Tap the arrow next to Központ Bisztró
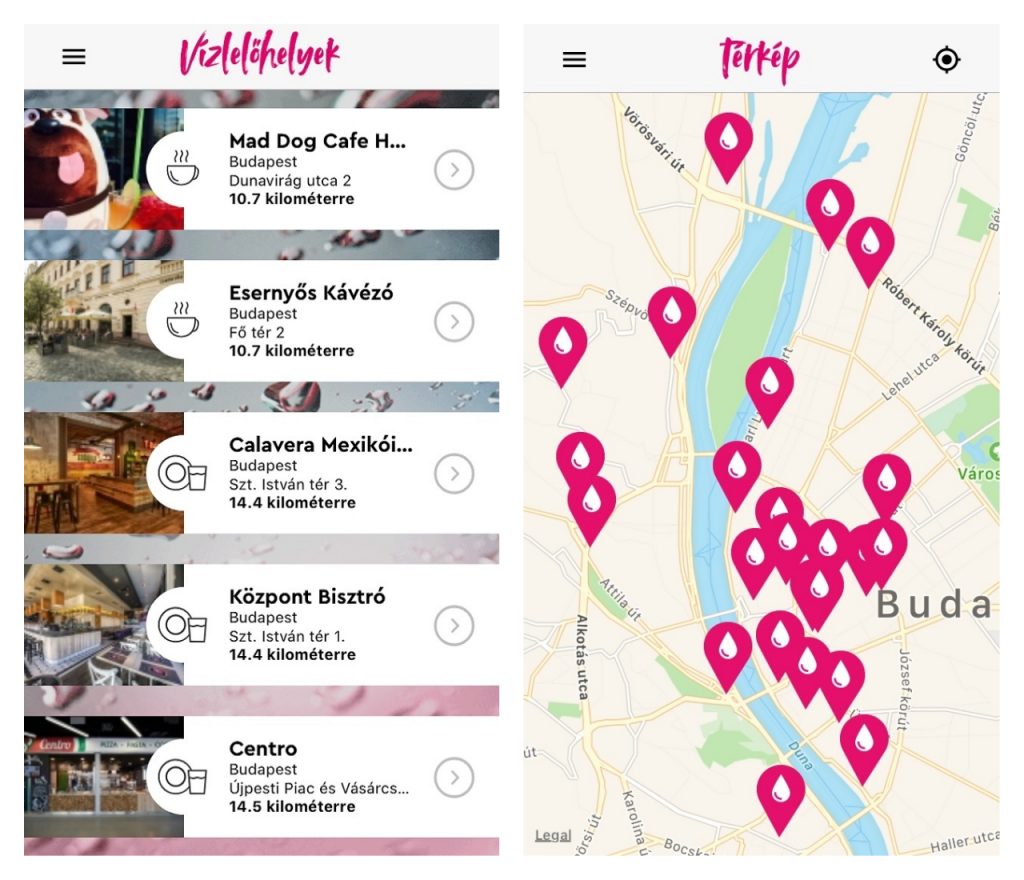This screenshot has width=1024, height=880. (x=454, y=626)
